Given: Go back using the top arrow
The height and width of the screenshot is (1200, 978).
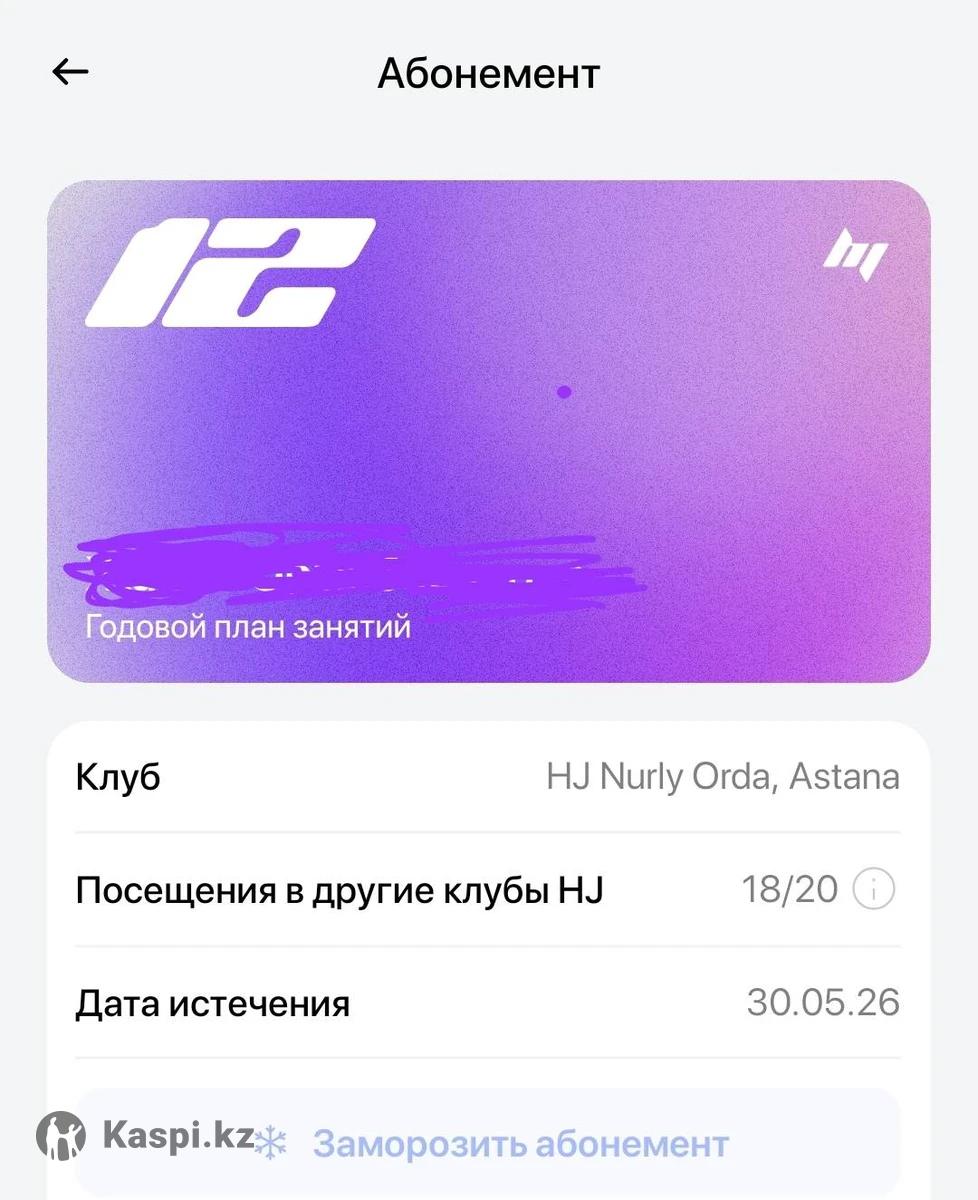Looking at the screenshot, I should click(x=71, y=72).
